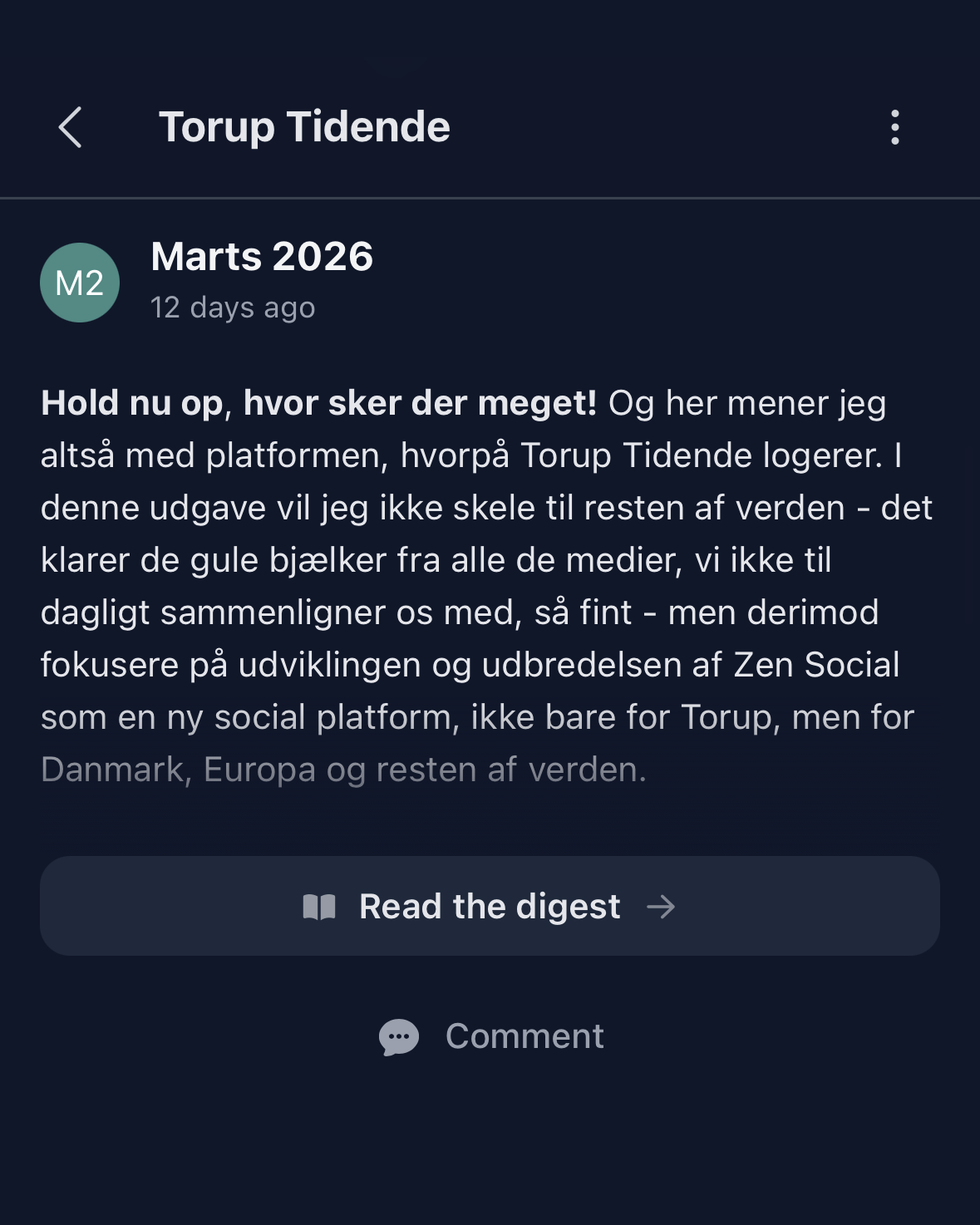The image size is (980, 1225).
Task: Tap the header divider area below the title
Action: [x=490, y=198]
